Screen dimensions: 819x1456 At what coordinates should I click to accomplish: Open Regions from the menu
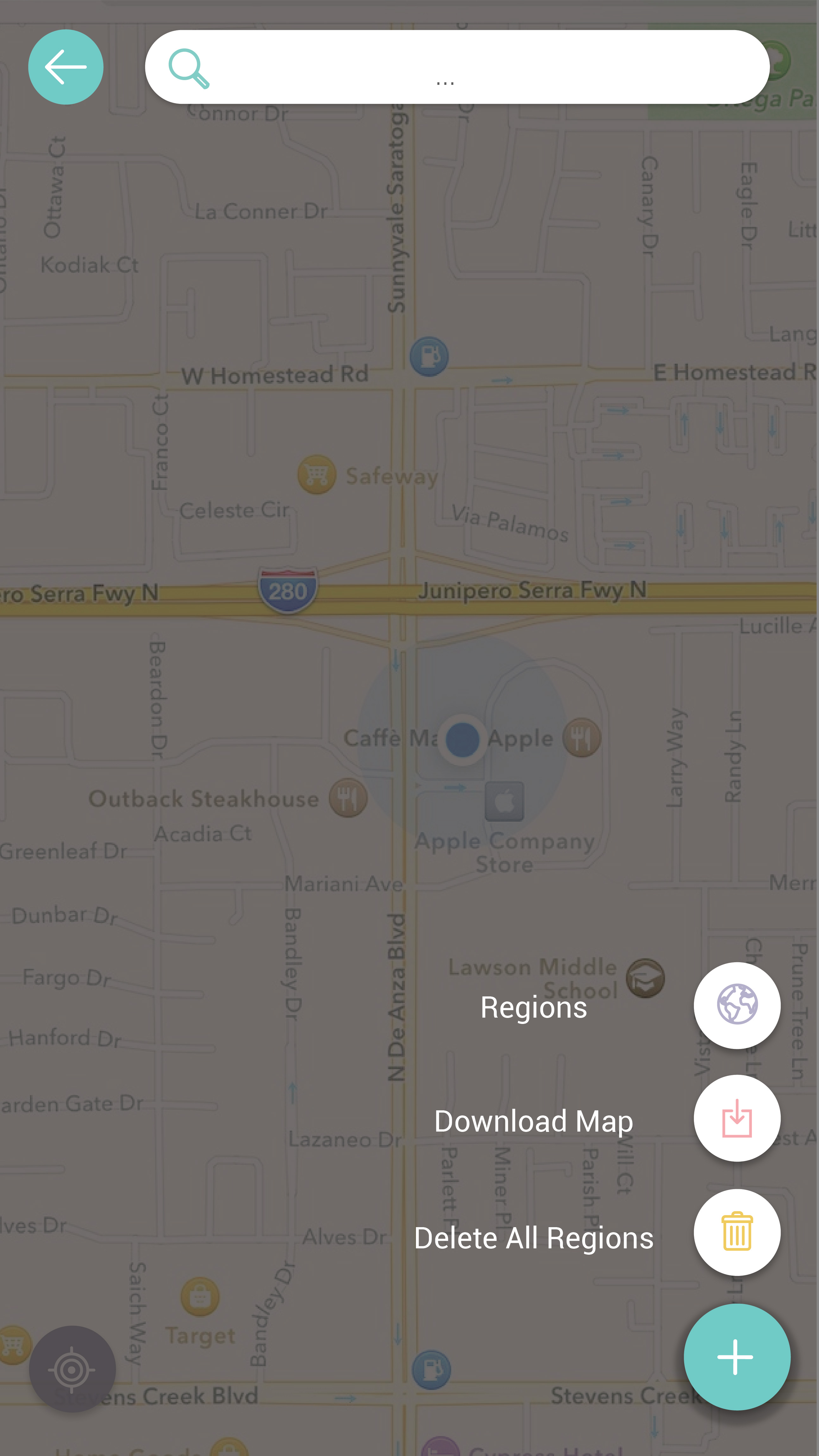pyautogui.click(x=736, y=1006)
